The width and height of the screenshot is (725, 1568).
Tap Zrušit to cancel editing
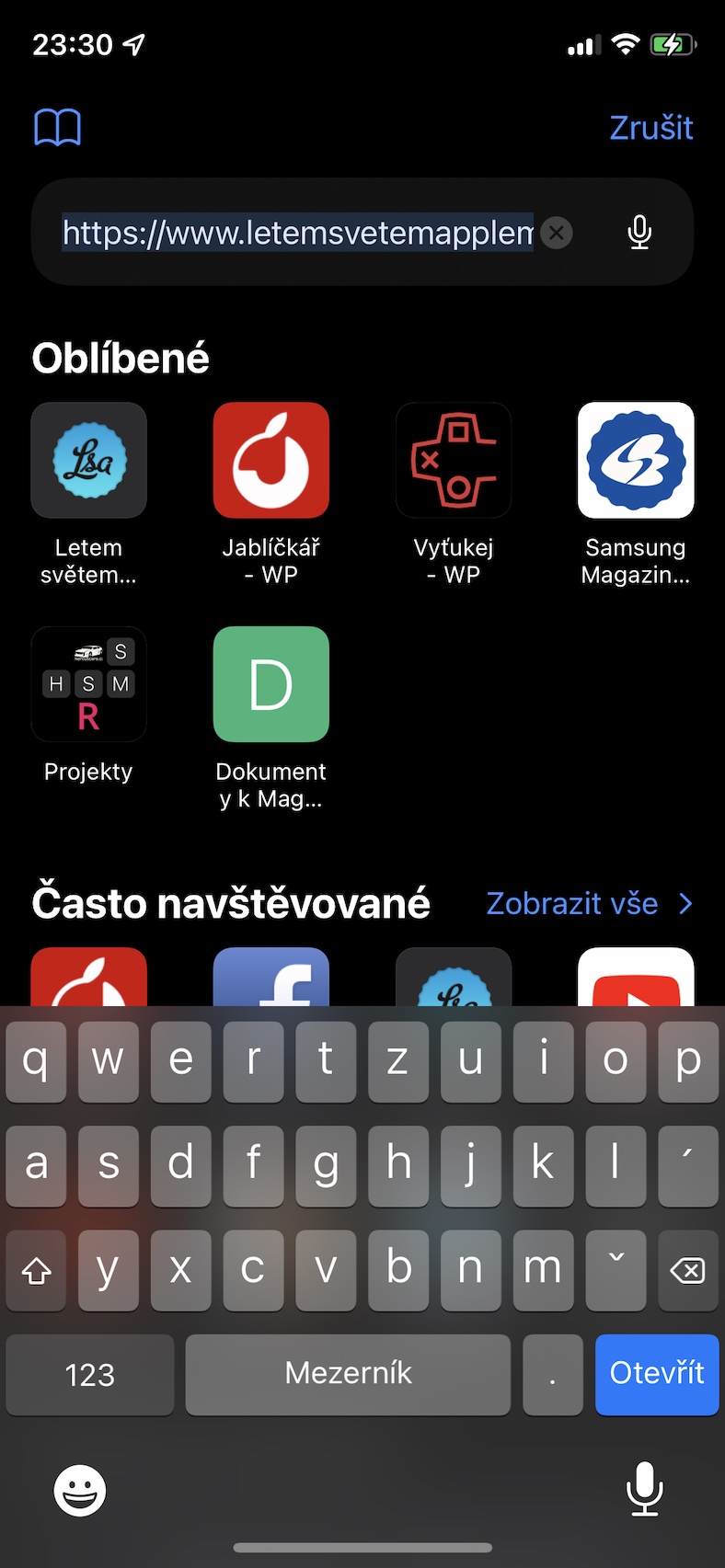[x=650, y=127]
